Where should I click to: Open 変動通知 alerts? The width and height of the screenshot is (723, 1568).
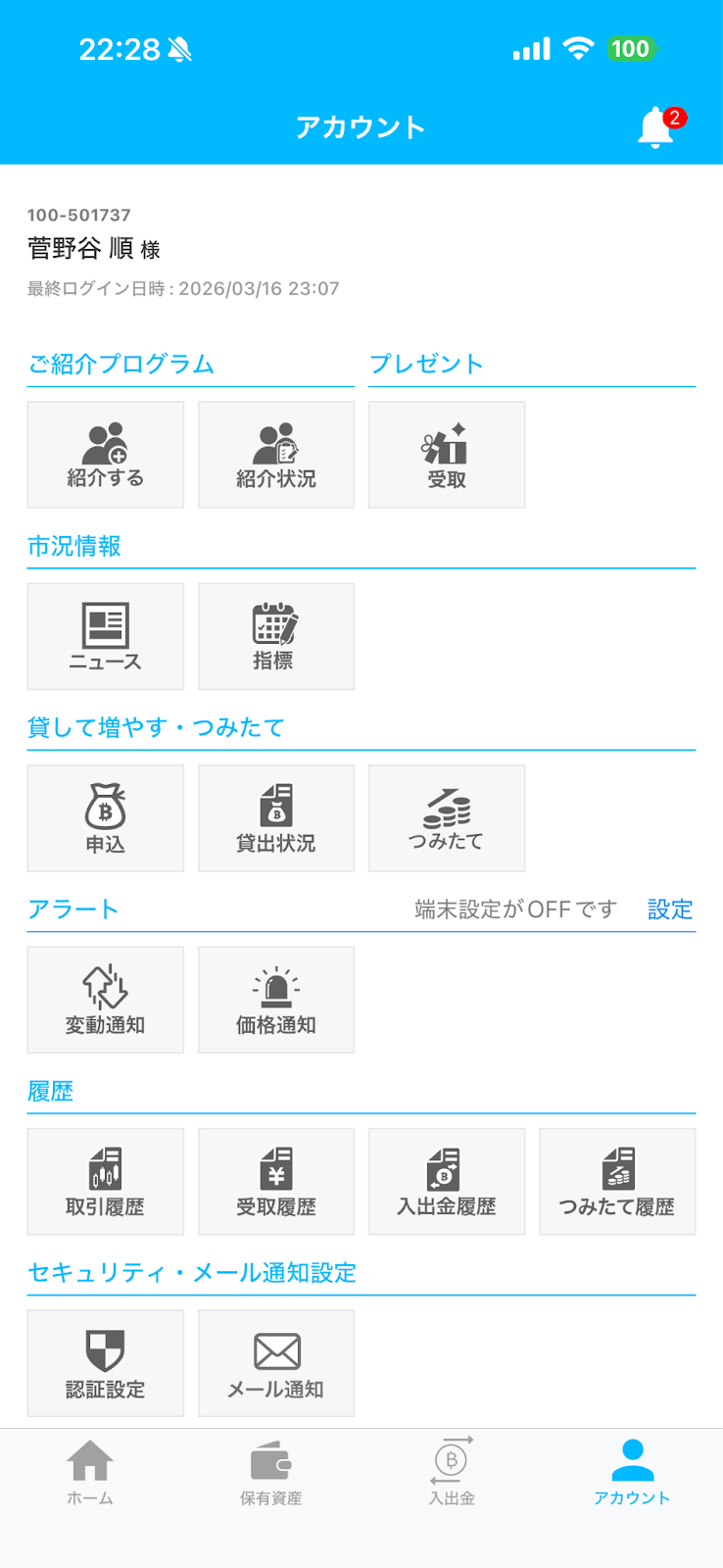(105, 1000)
